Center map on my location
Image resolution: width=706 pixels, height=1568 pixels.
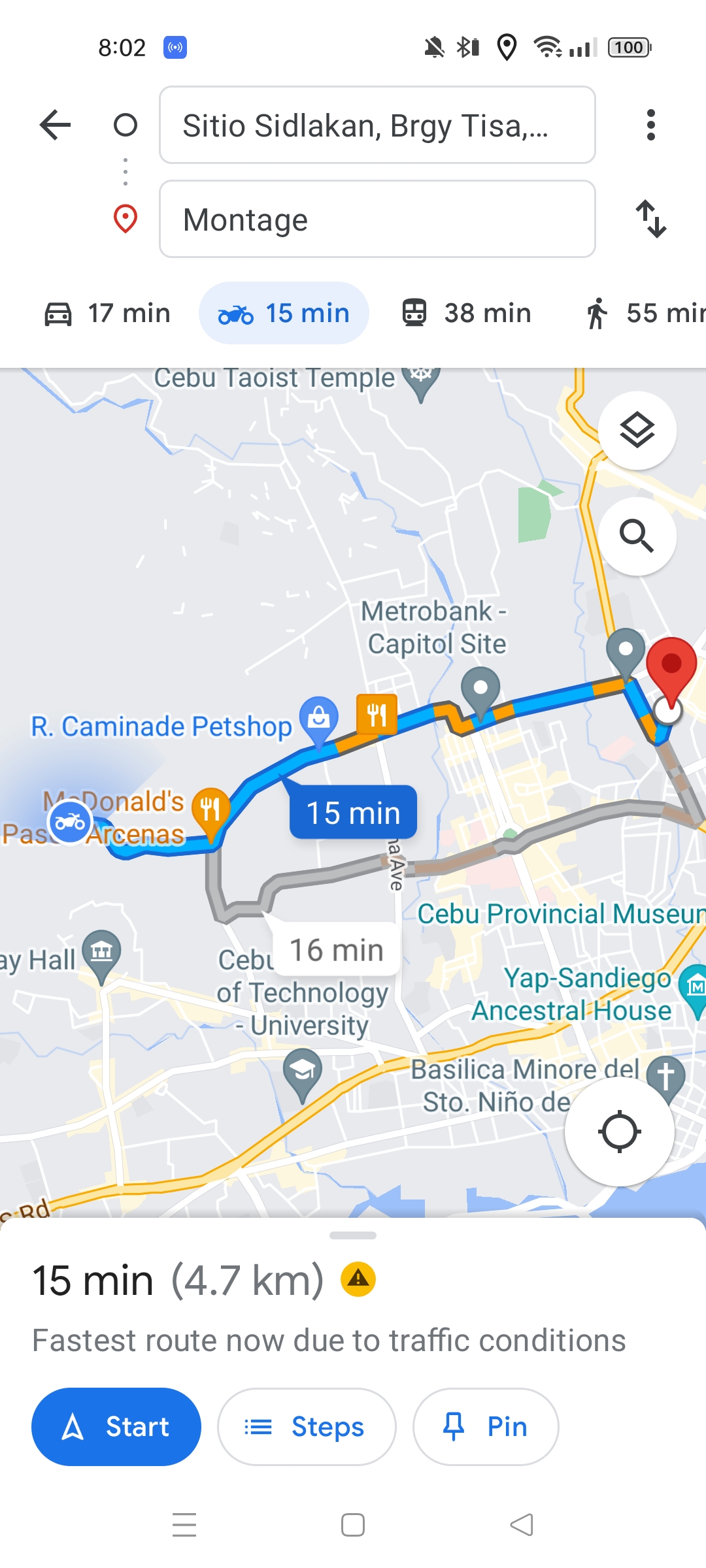(x=619, y=1132)
